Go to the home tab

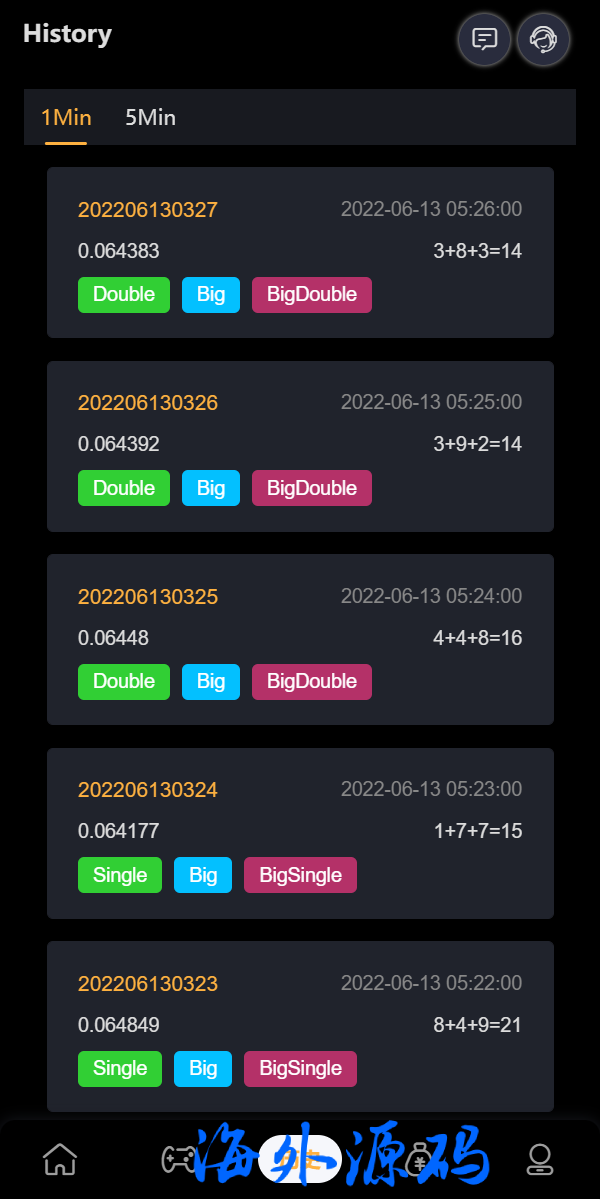(x=60, y=1159)
